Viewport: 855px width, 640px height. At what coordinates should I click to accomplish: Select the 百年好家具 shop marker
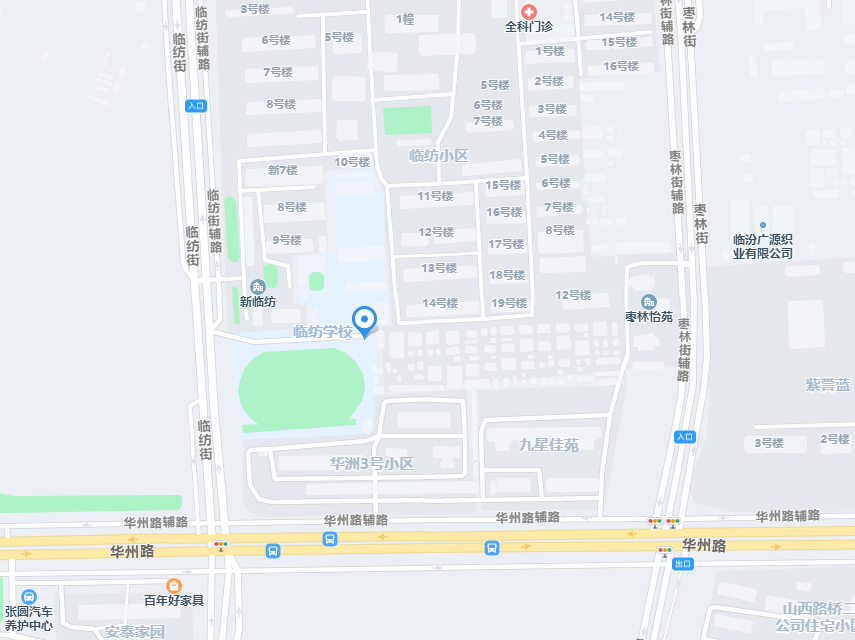[x=174, y=585]
